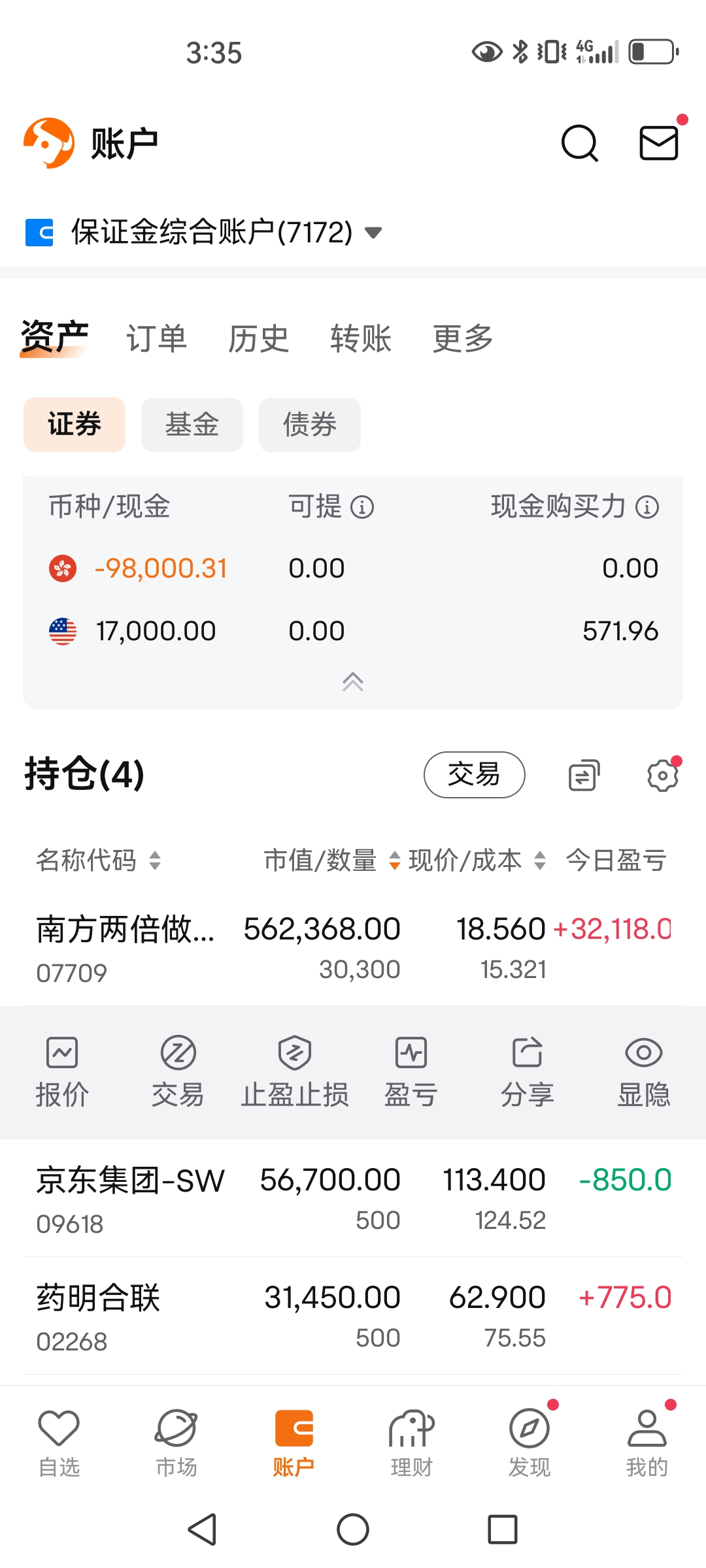
Task: Switch to the 历史 tab
Action: point(258,338)
